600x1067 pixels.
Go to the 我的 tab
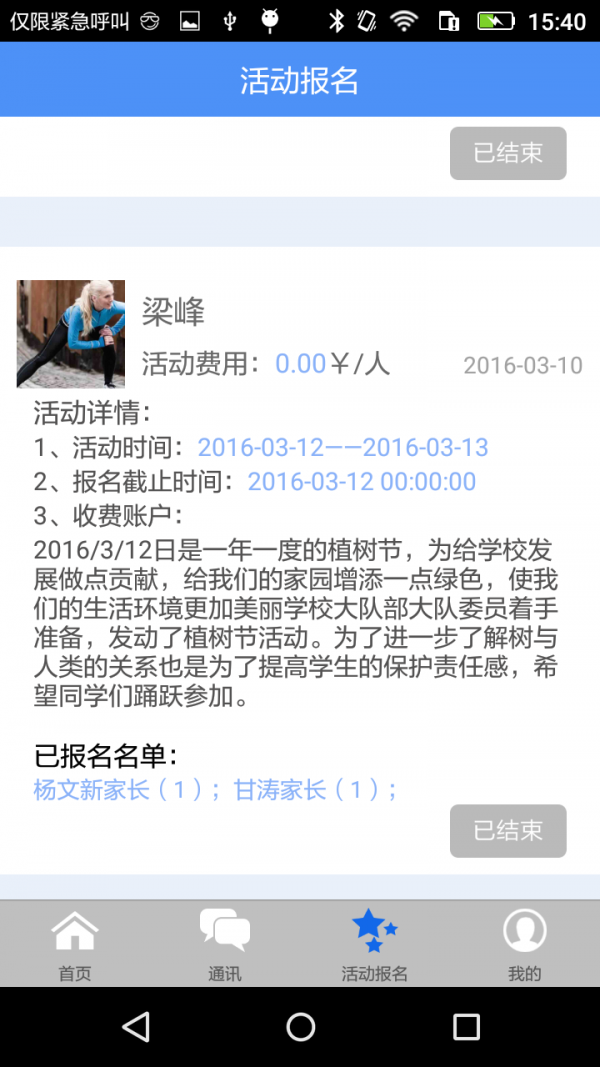pos(524,943)
